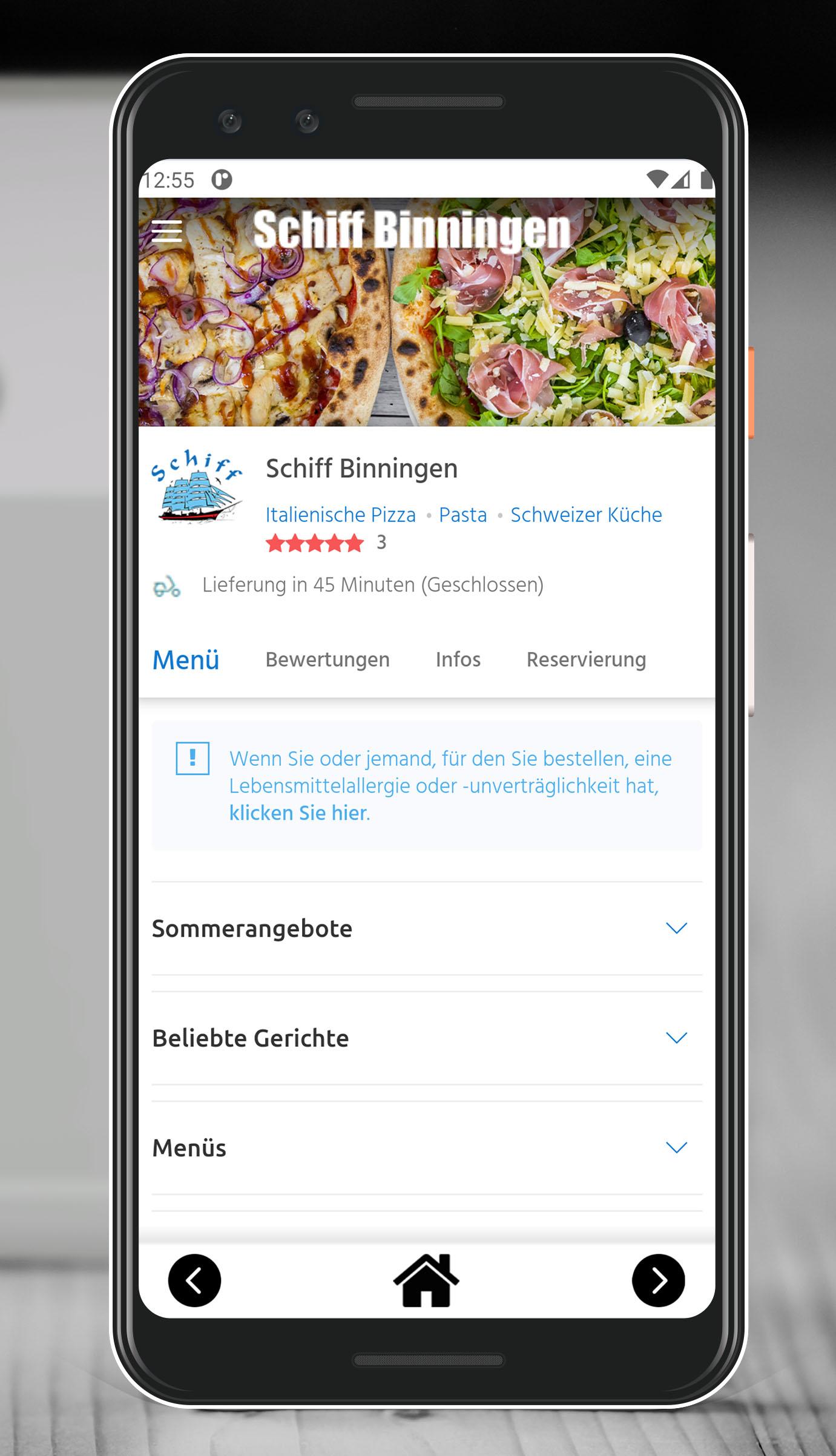
Task: Expand the Menüs section
Action: pos(427,1147)
